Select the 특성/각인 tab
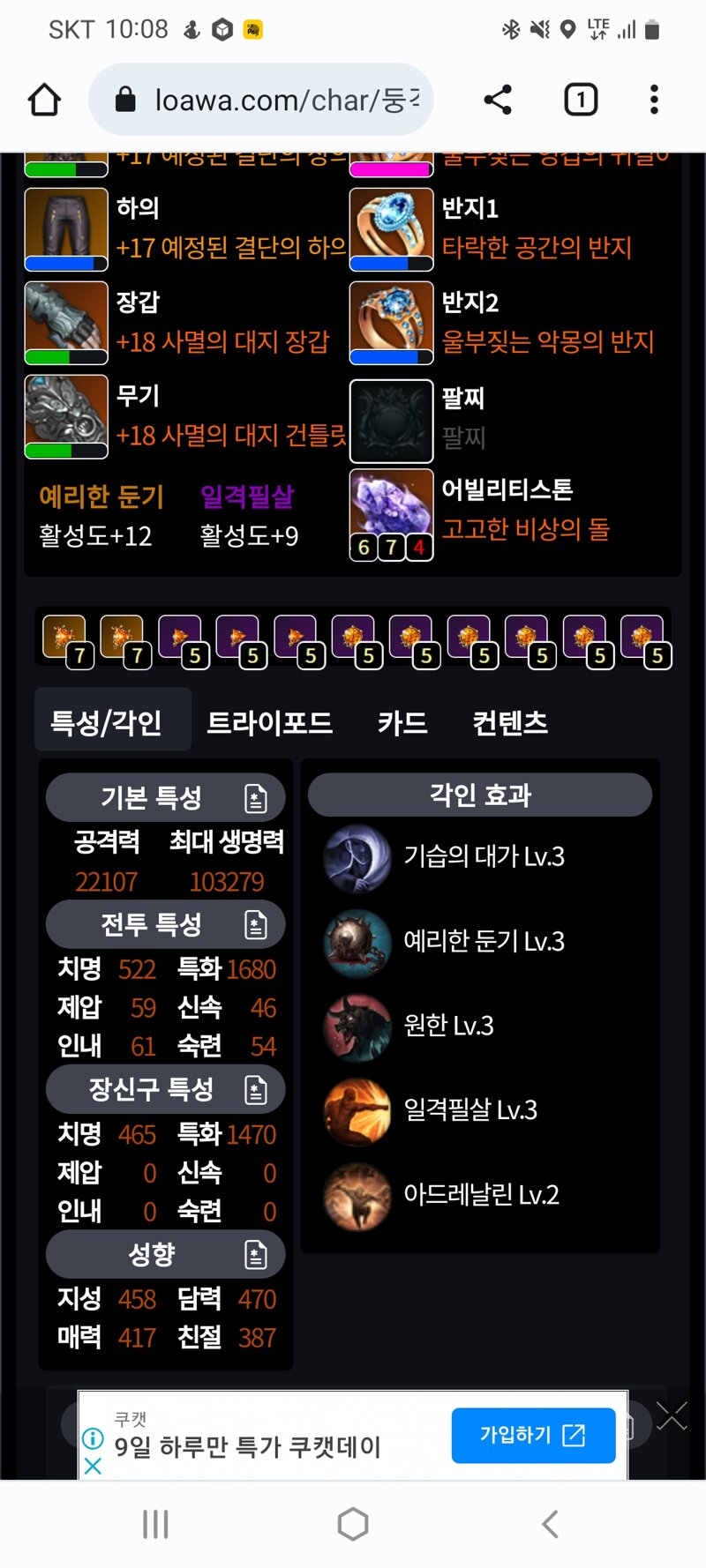The width and height of the screenshot is (706, 1568). [107, 723]
